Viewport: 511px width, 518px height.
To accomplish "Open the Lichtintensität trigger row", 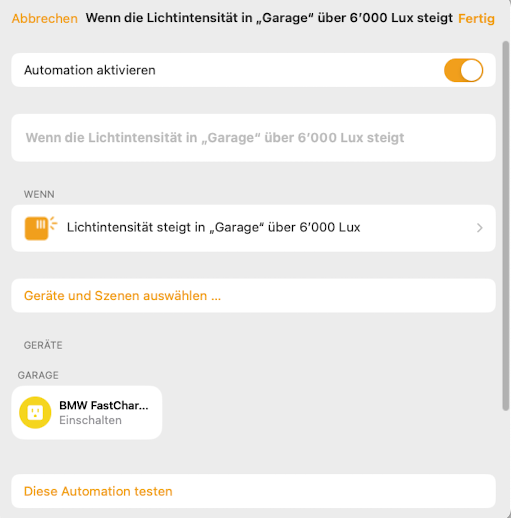I will click(x=253, y=228).
